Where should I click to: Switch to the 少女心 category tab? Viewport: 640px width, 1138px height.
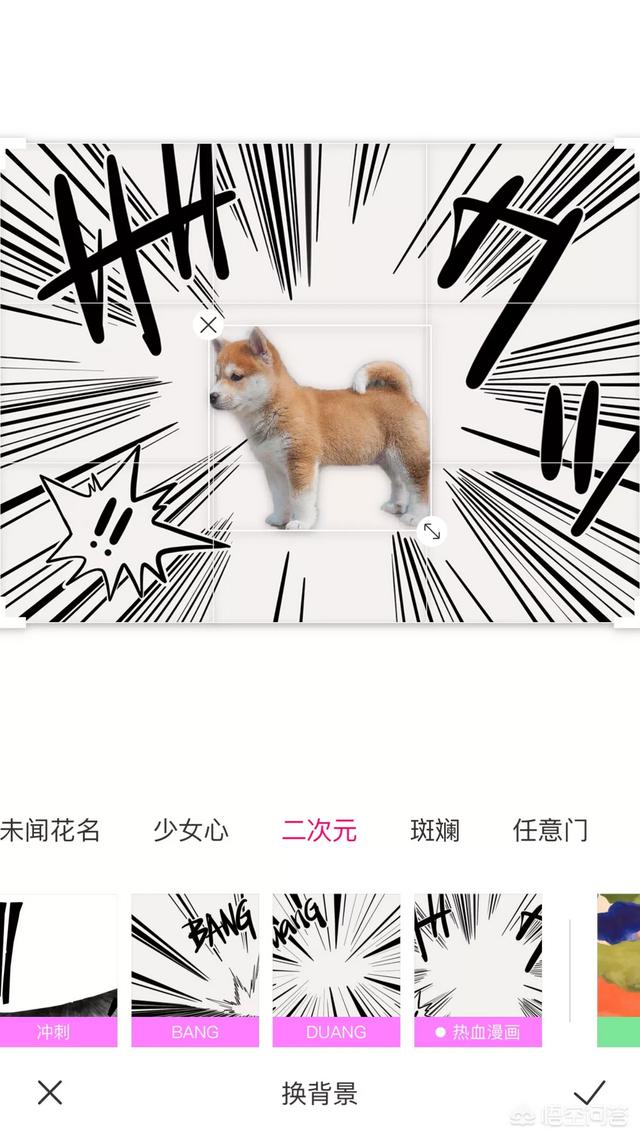[191, 830]
